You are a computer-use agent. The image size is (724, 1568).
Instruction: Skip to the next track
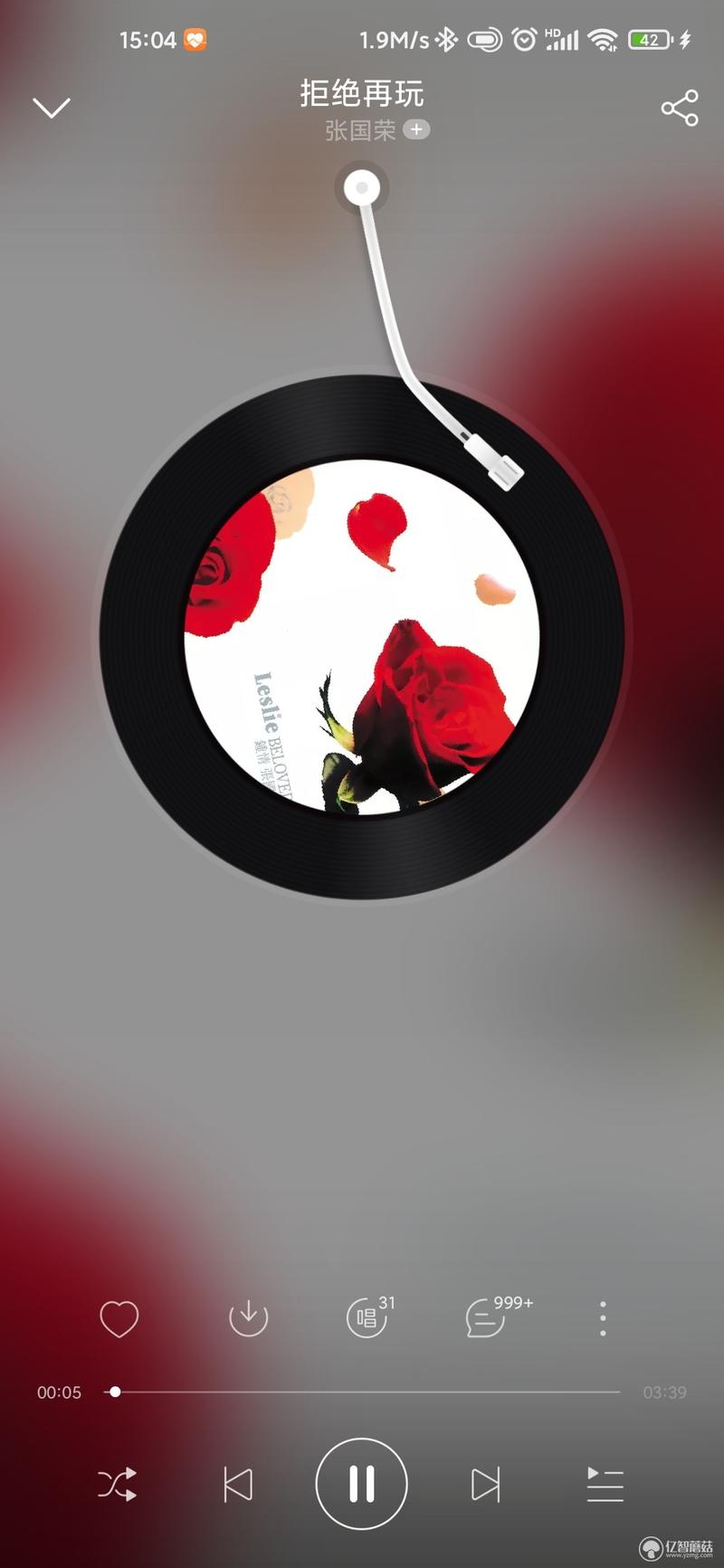pyautogui.click(x=485, y=1484)
